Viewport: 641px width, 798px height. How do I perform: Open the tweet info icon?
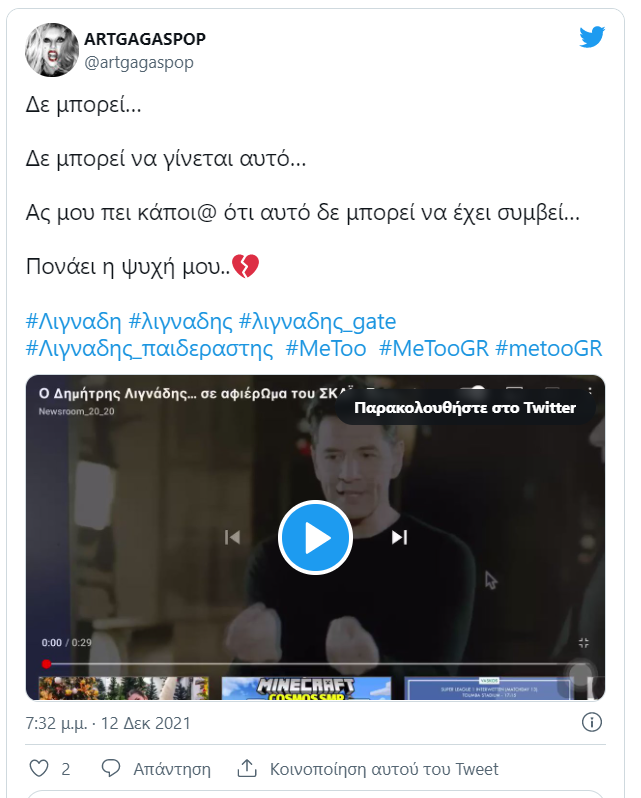pyautogui.click(x=592, y=722)
